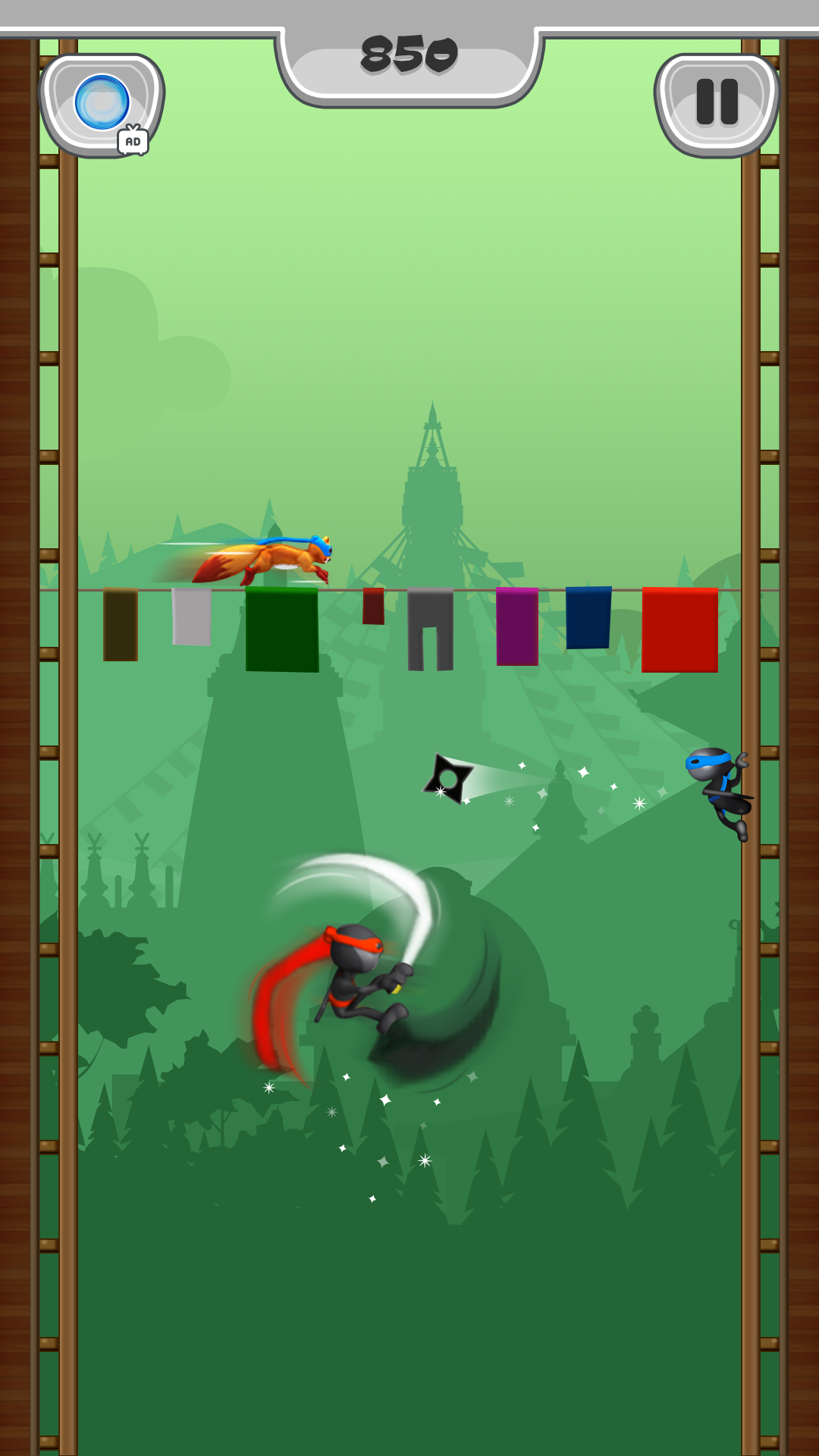
Task: Tap the blue orb power-up icon
Action: coord(101,102)
